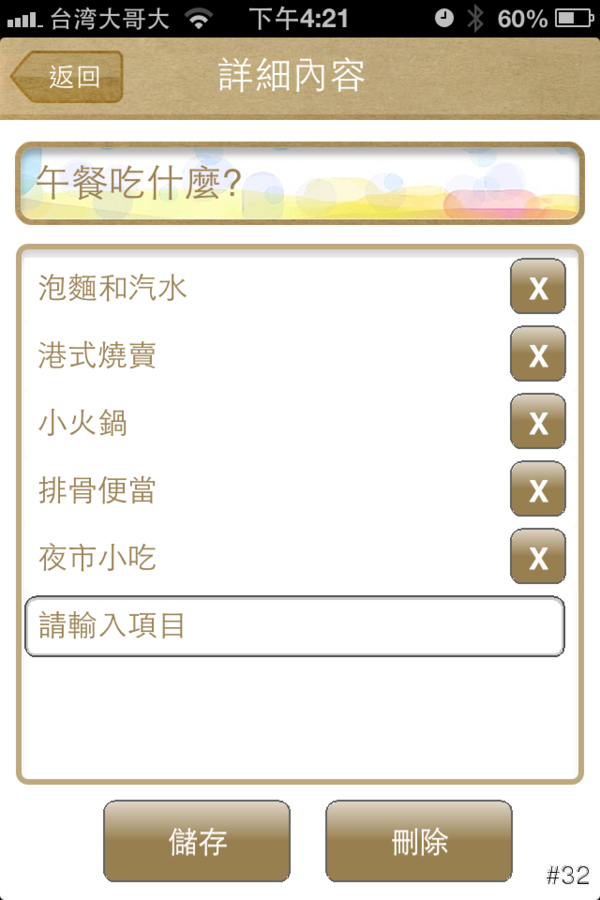The height and width of the screenshot is (900, 600).
Task: Edit the title field 午餐吃什麼?
Action: click(x=298, y=183)
